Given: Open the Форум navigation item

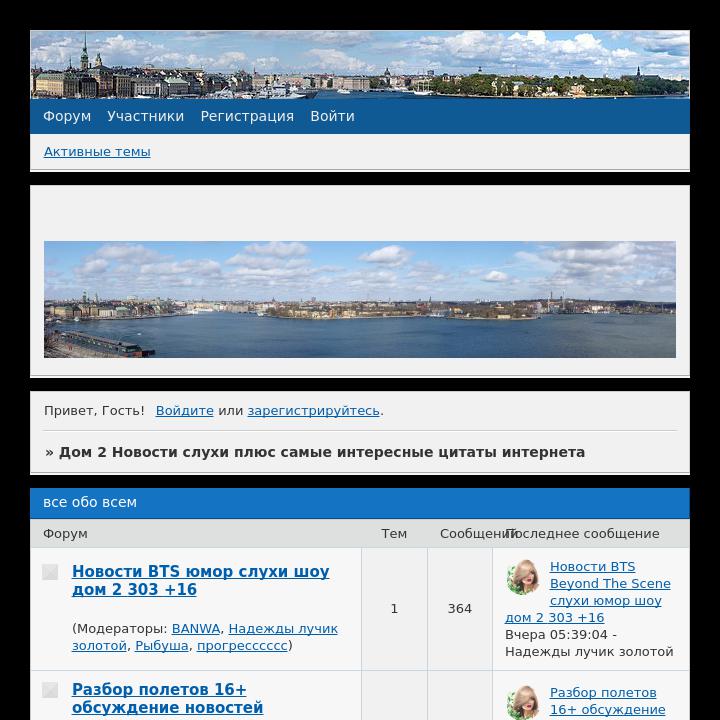Looking at the screenshot, I should [x=67, y=116].
